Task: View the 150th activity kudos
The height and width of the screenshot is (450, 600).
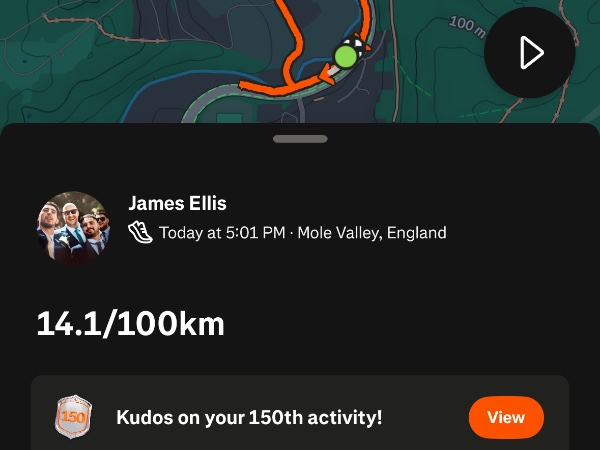Action: tap(506, 417)
